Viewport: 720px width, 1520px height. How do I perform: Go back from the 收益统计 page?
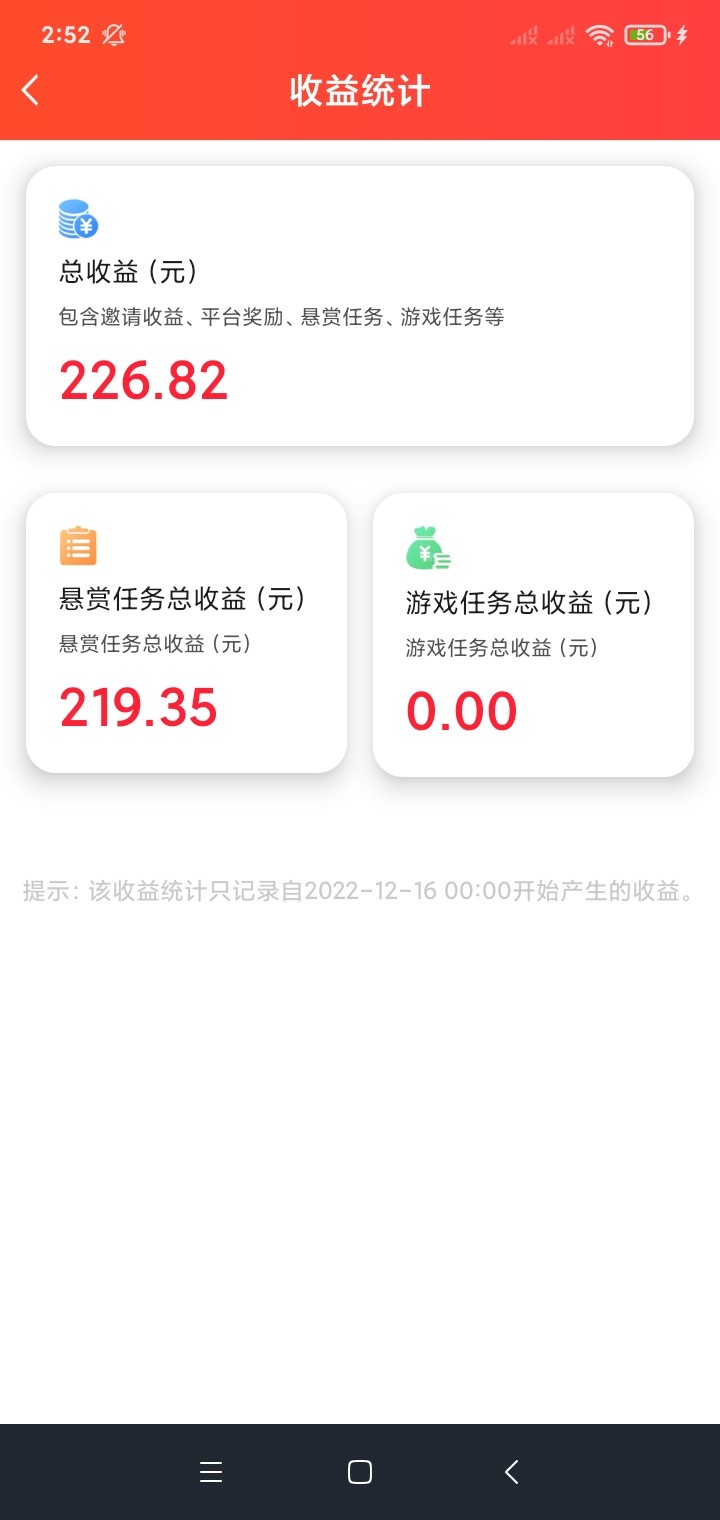[x=31, y=91]
